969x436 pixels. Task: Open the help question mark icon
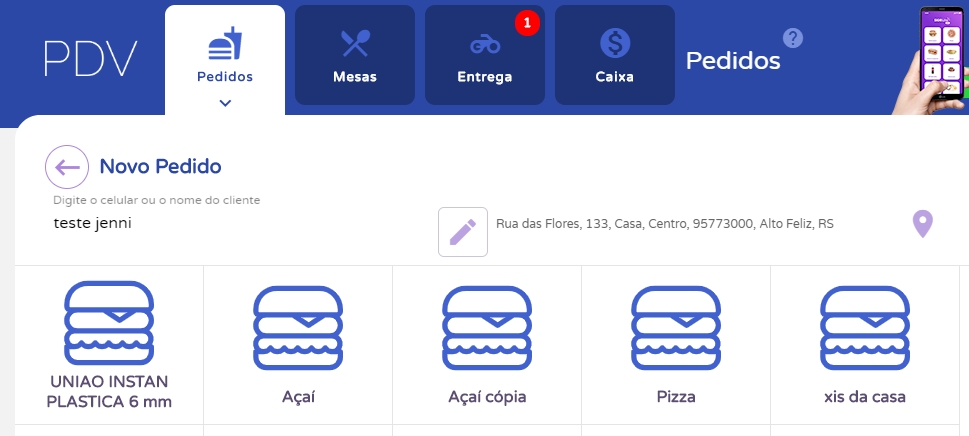793,38
